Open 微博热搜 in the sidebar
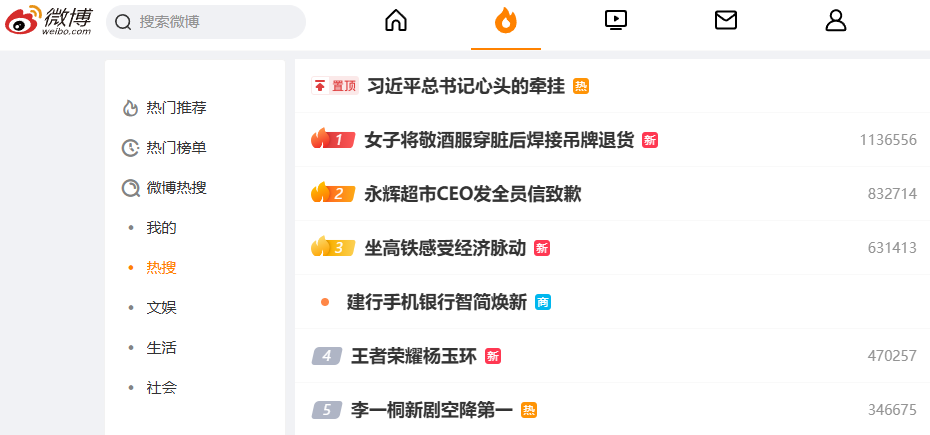930x435 pixels. (176, 188)
